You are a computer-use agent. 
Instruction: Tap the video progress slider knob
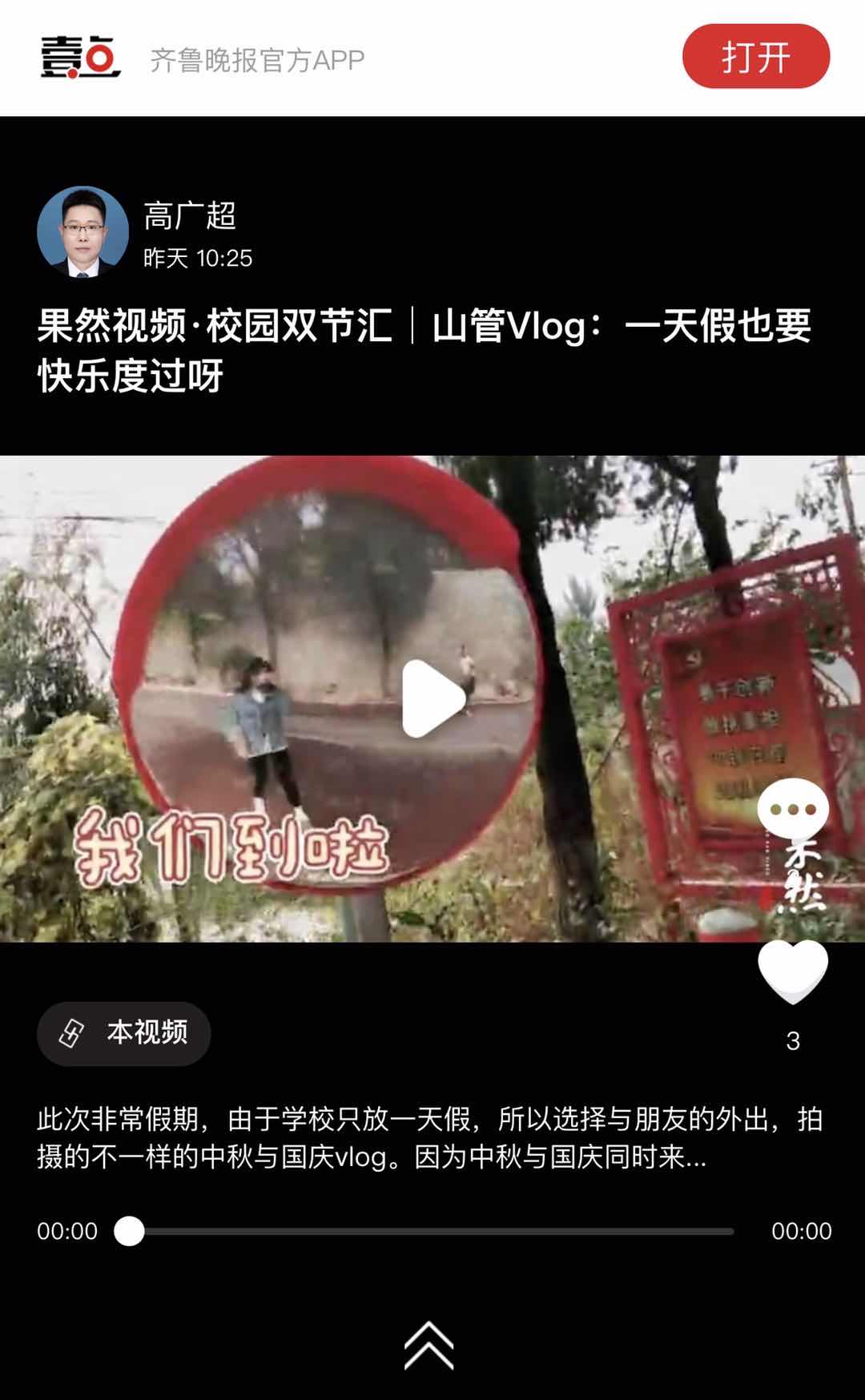coord(129,1231)
